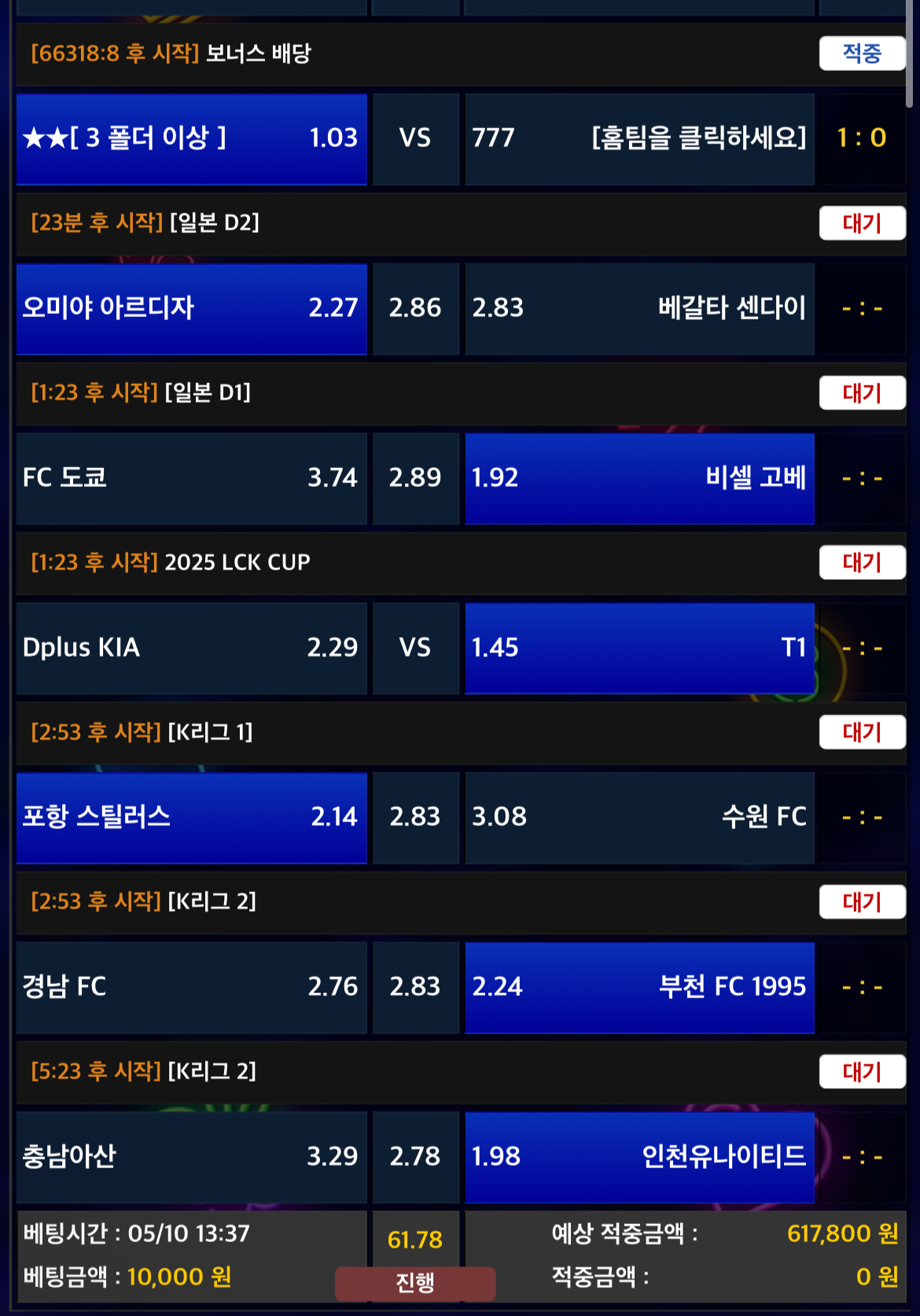Select 충남아산 at 3.29 odds
920x1316 pixels.
click(192, 1157)
